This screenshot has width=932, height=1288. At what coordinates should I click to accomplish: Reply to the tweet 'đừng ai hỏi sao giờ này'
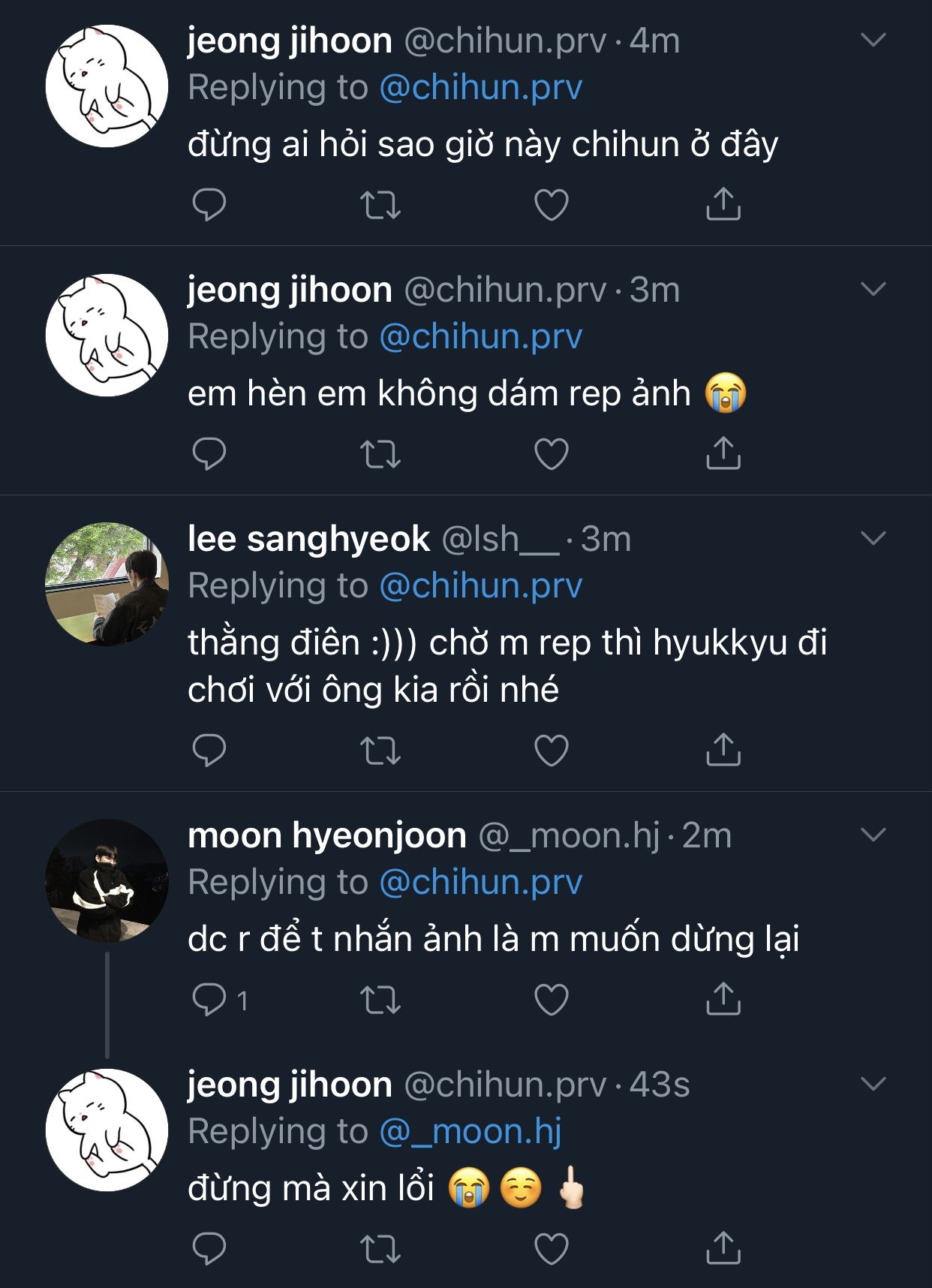tap(209, 205)
